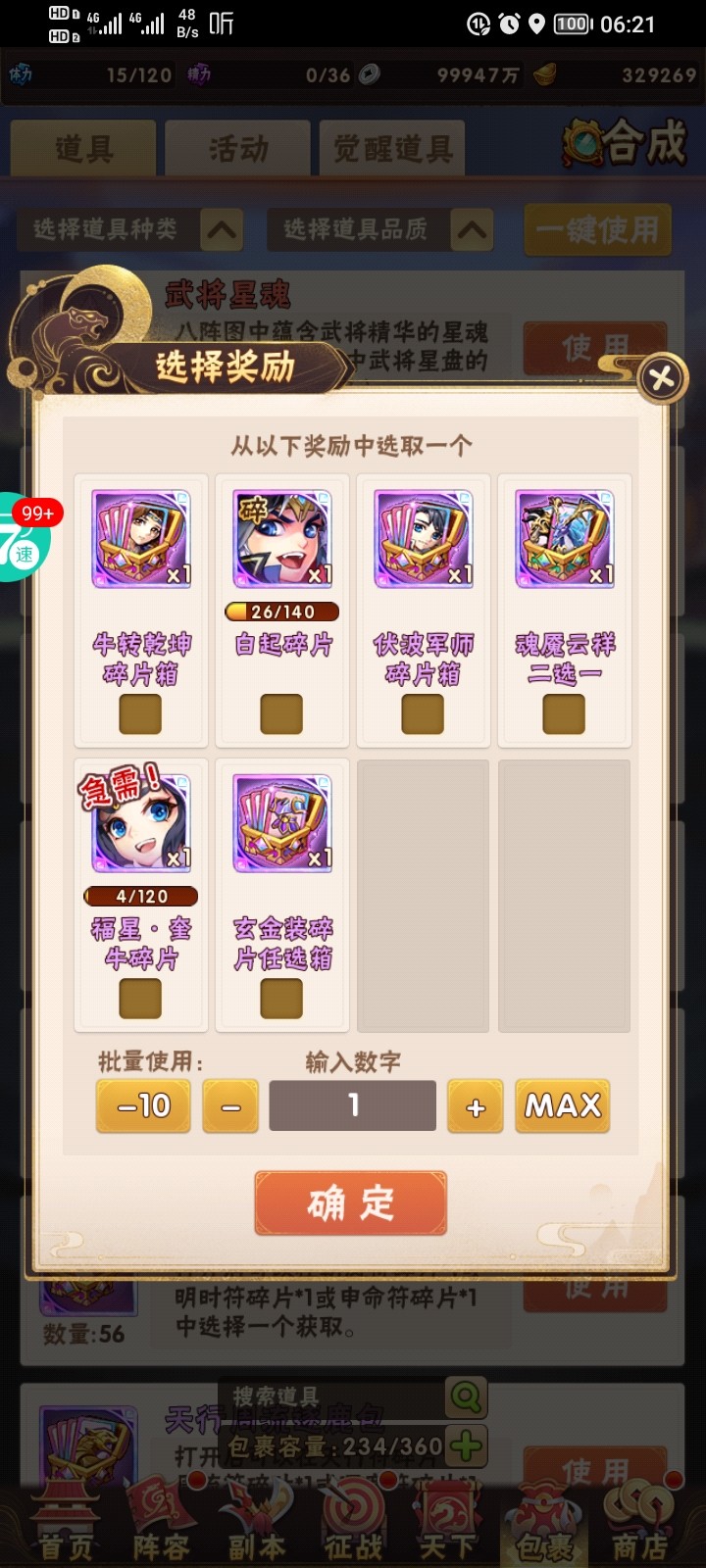706x1568 pixels.
Task: Tick the 魂魔云祥二选一 reward box
Action: coord(564,714)
